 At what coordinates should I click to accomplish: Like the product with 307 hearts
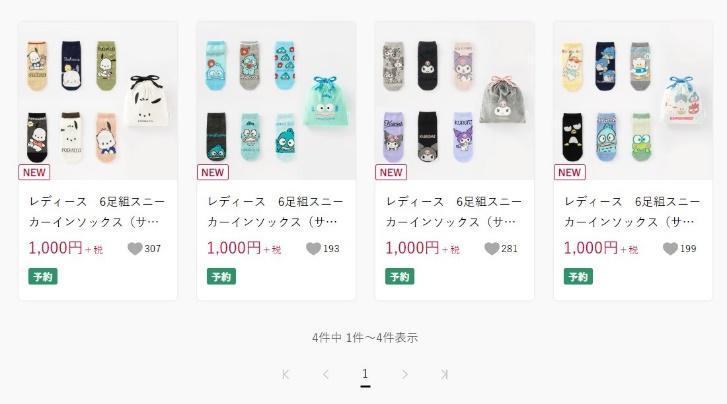135,249
